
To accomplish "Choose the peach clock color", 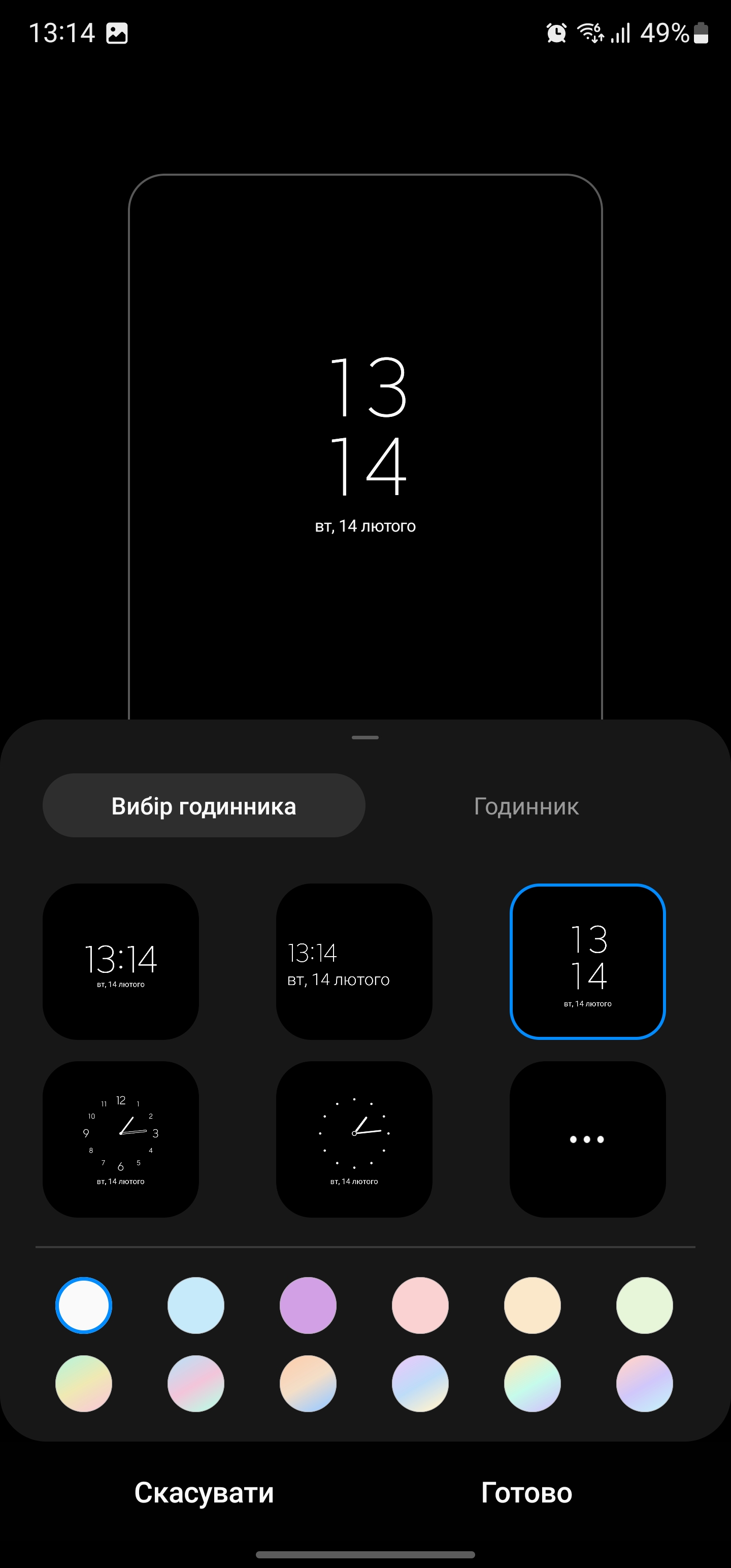I will (x=533, y=1305).
